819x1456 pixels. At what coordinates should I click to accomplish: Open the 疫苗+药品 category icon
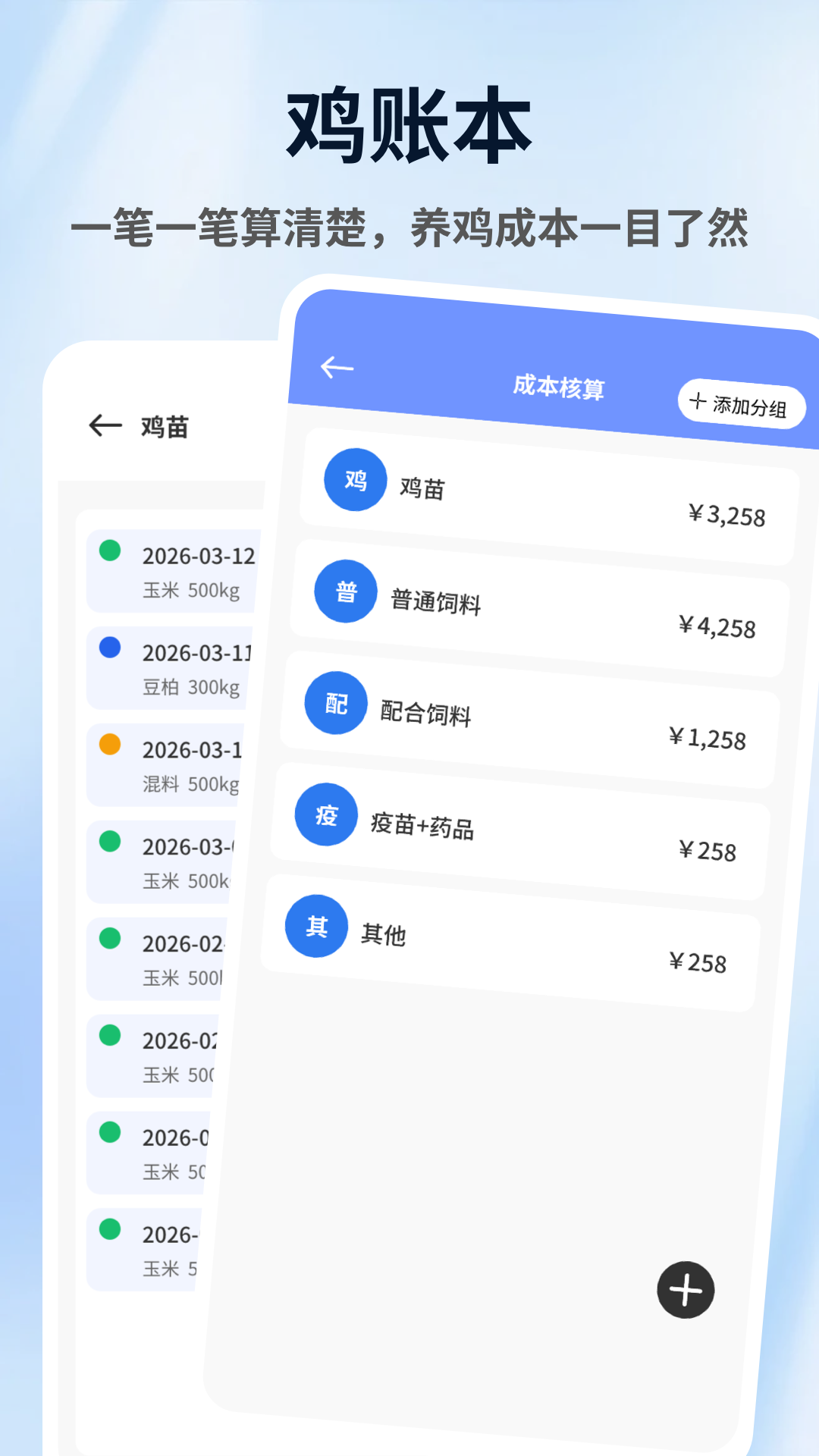click(325, 814)
